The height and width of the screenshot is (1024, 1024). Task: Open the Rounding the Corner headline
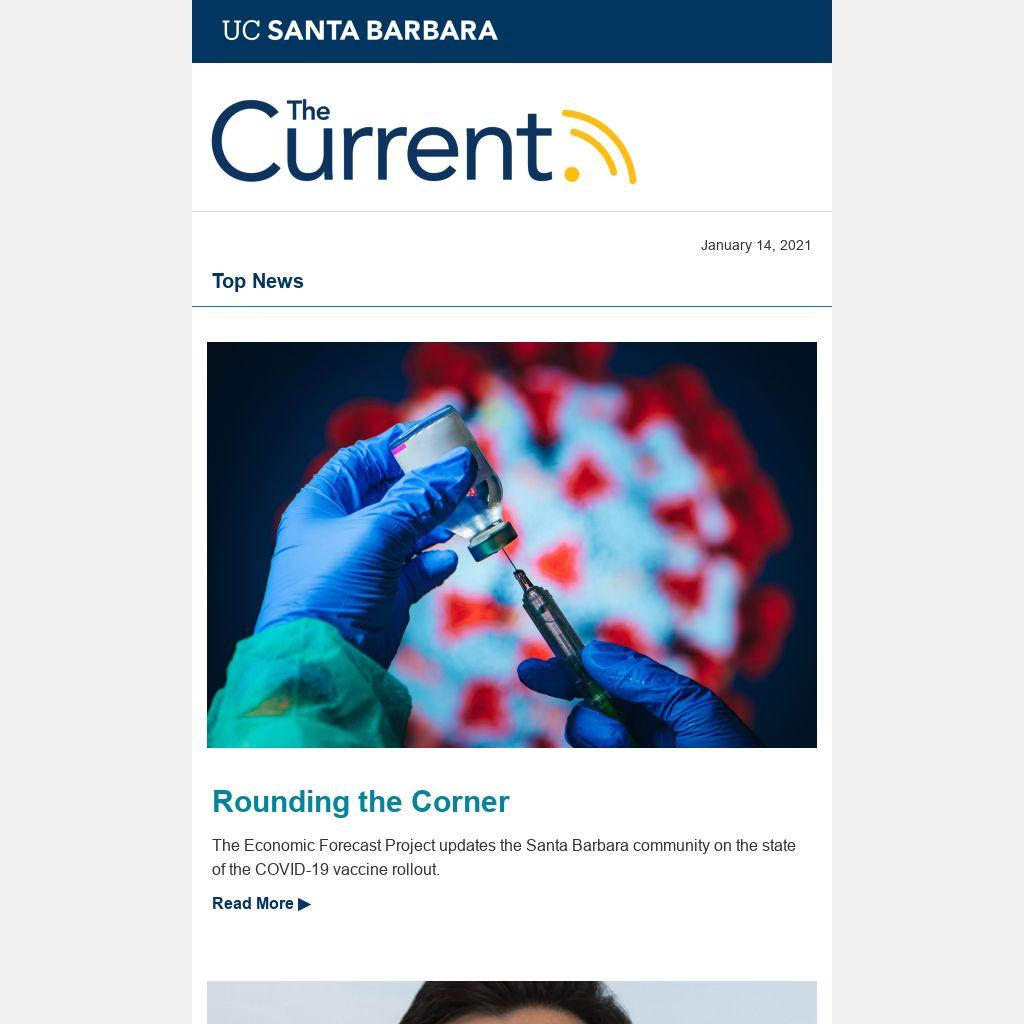[360, 802]
